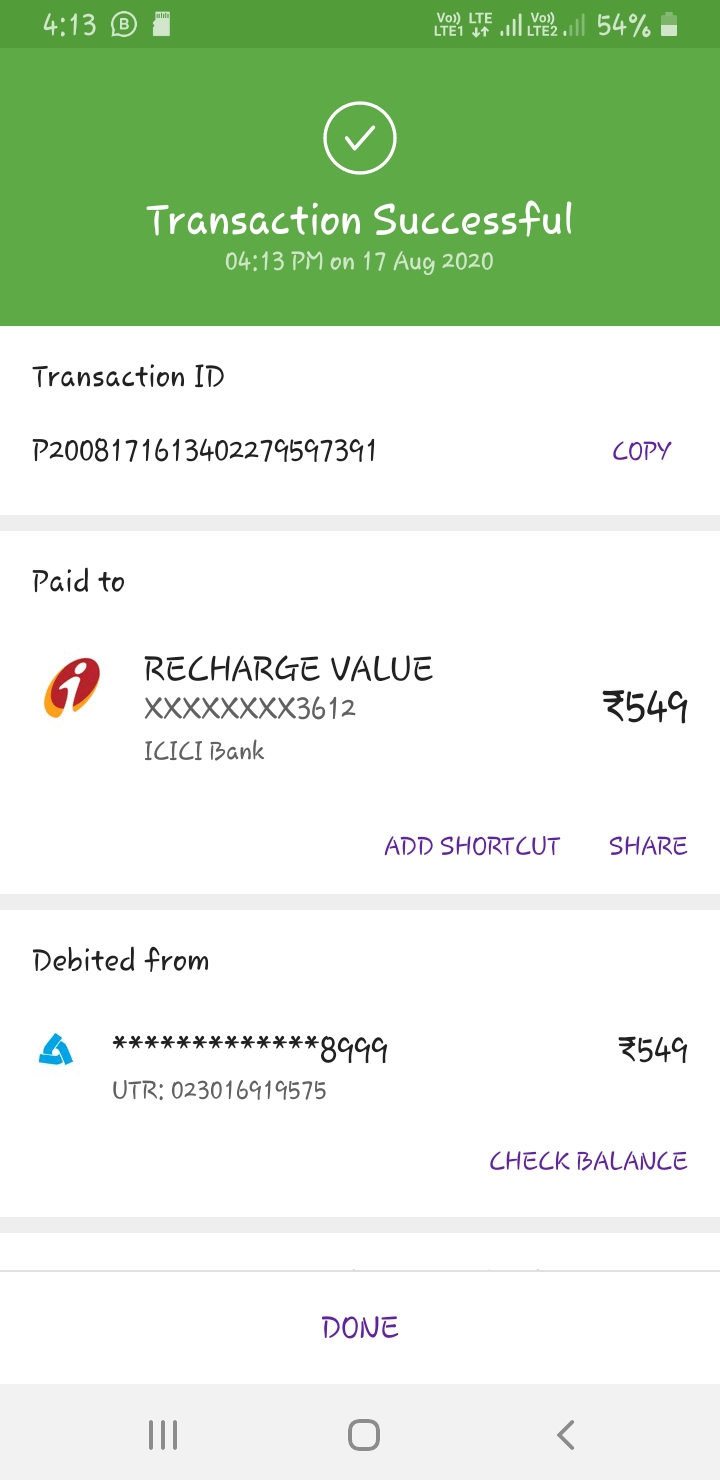The height and width of the screenshot is (1480, 720).
Task: Open recent apps from navigation bar
Action: pos(163,1435)
